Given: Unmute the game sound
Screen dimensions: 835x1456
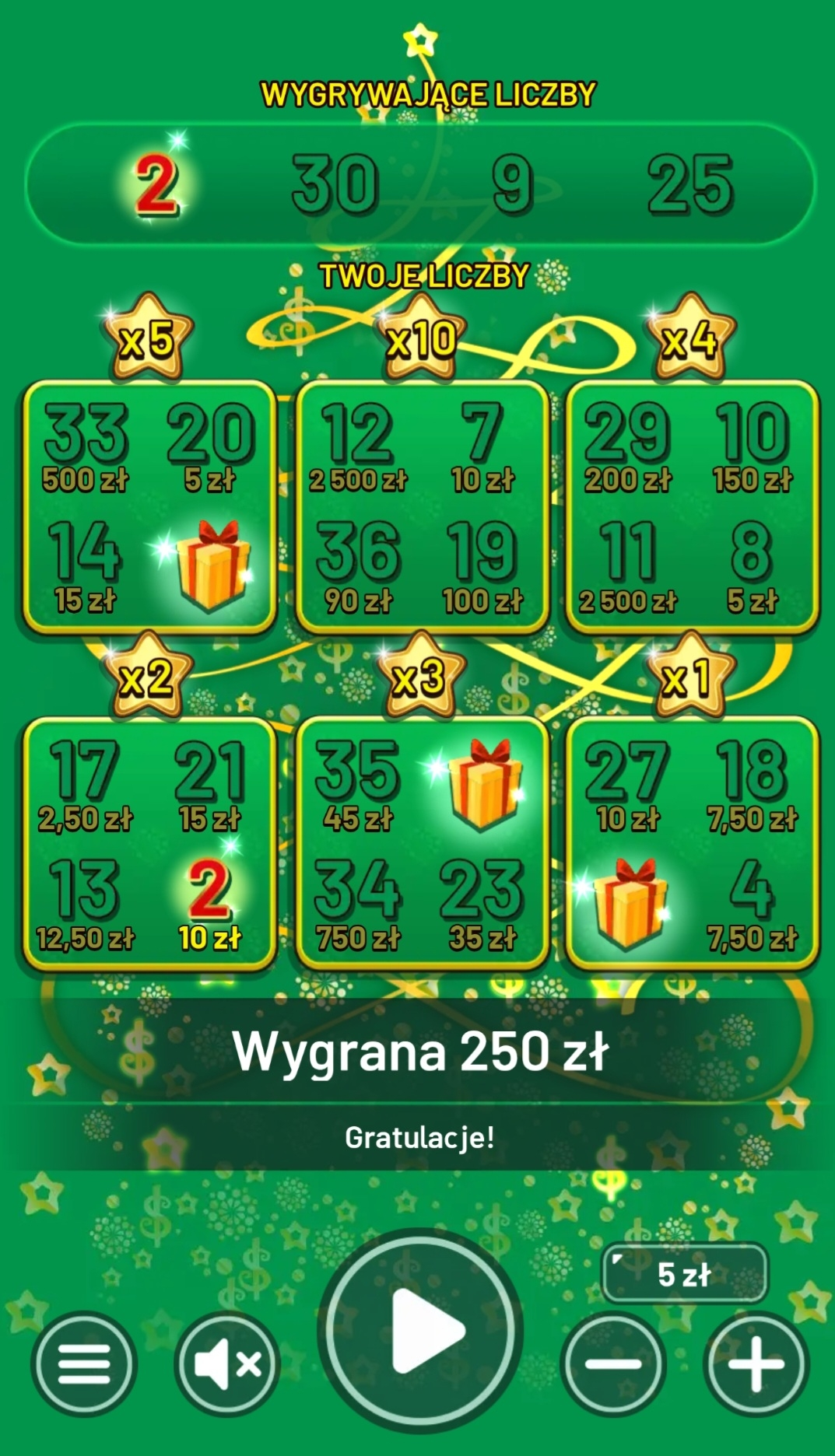Looking at the screenshot, I should pos(227,1363).
